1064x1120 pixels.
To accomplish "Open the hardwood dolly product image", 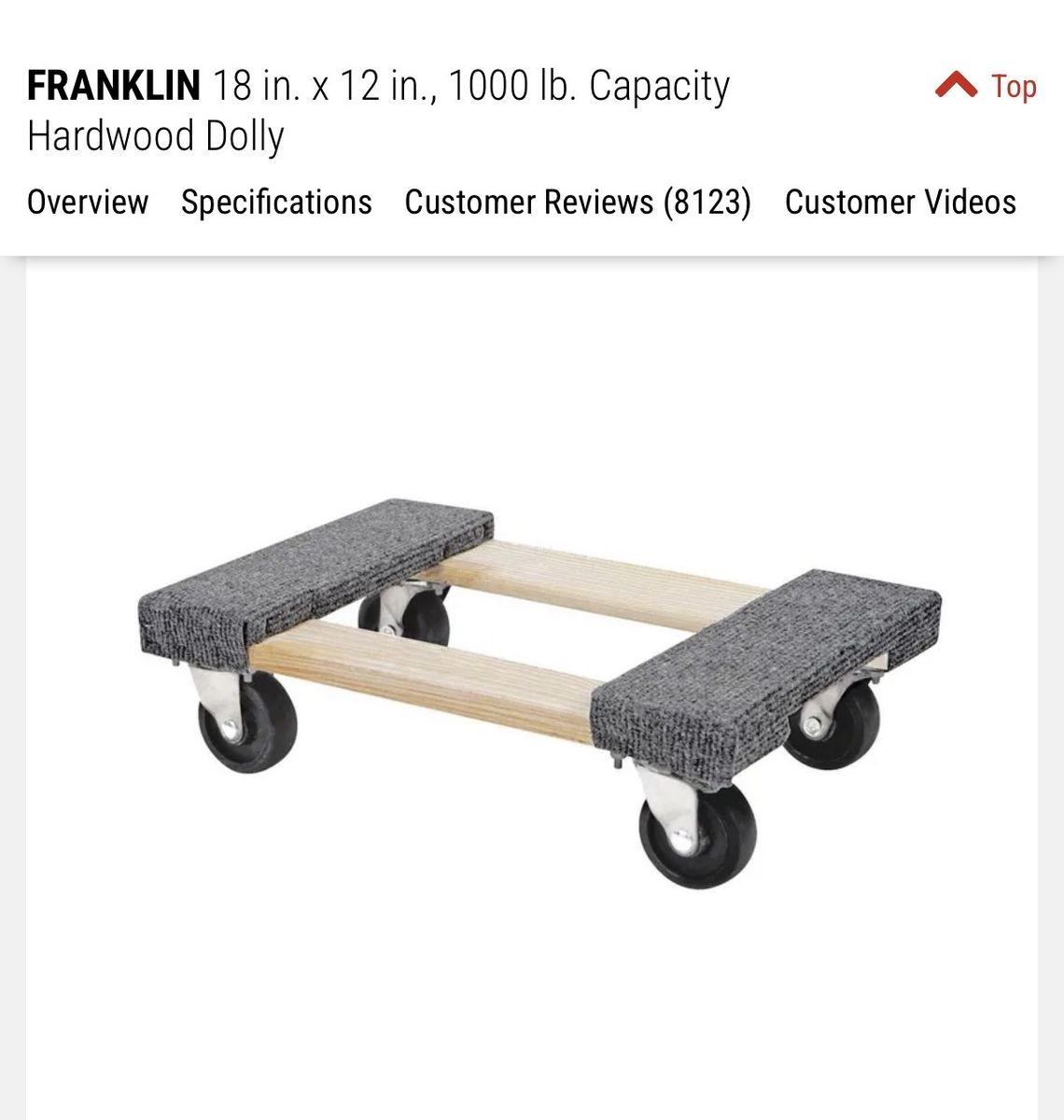I will [x=539, y=691].
